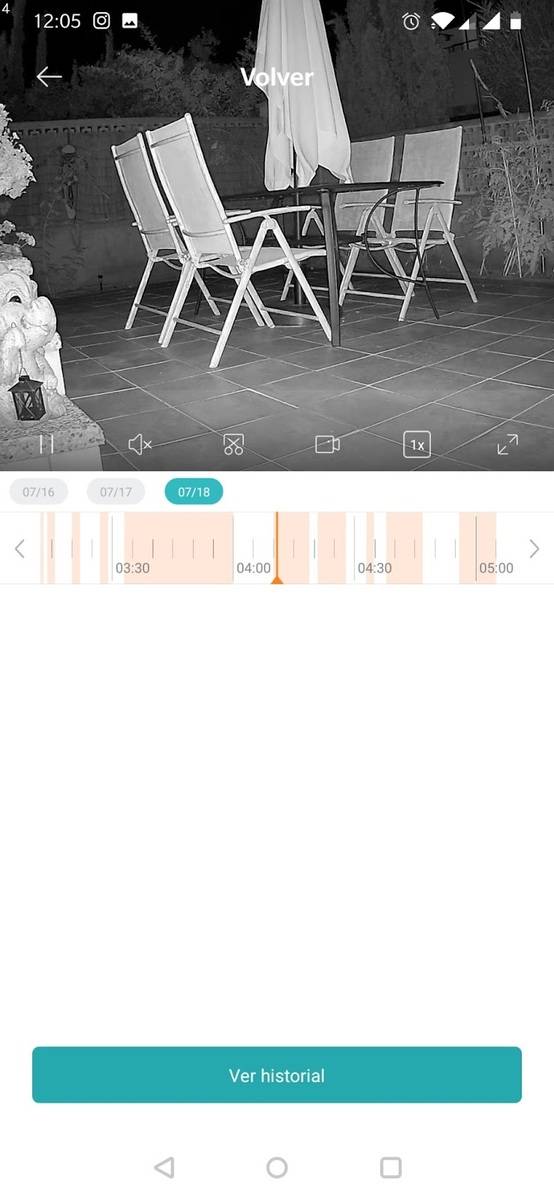Change the 1x playback speed
Image resolution: width=554 pixels, height=1200 pixels.
(417, 444)
